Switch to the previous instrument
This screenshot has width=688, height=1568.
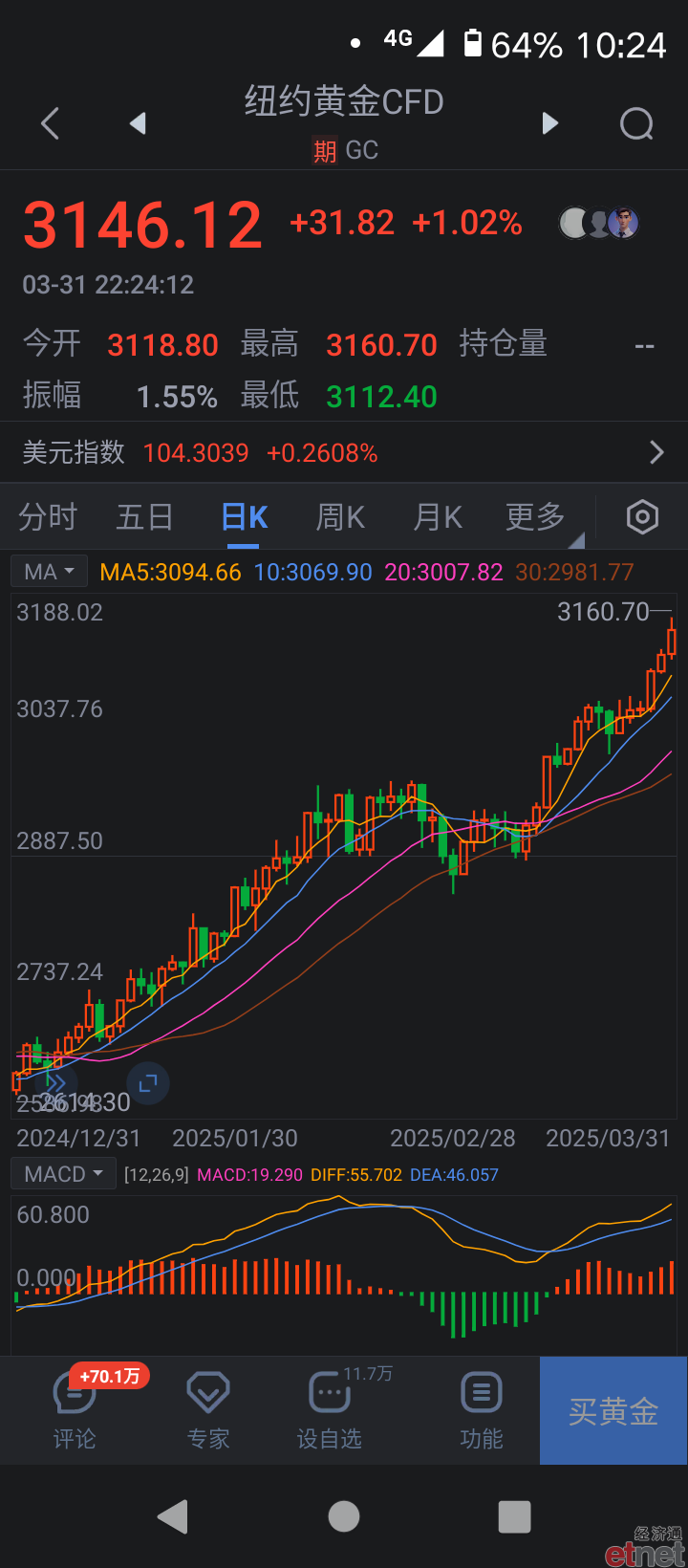[x=138, y=123]
